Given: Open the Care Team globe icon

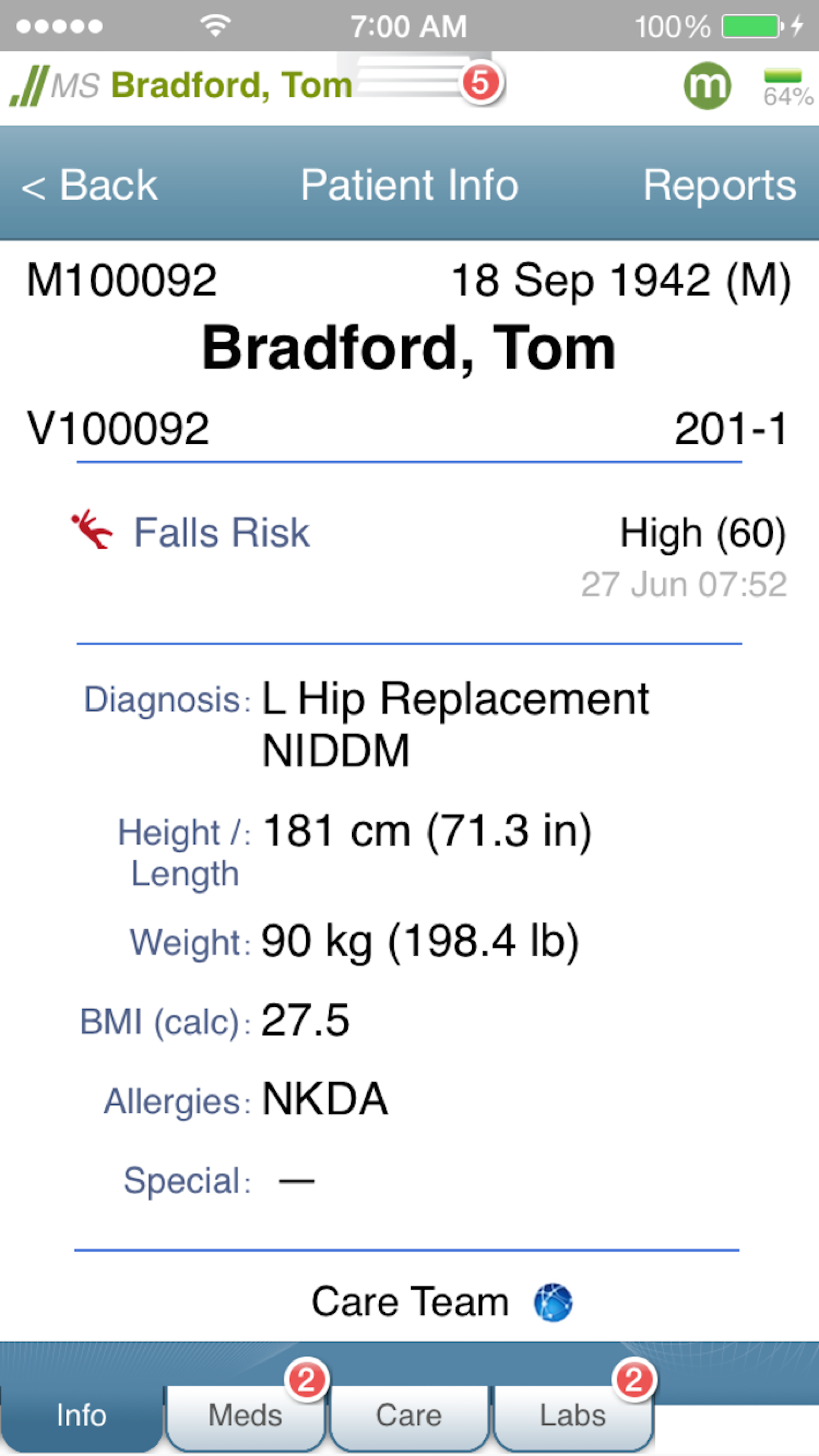Looking at the screenshot, I should [x=553, y=1302].
